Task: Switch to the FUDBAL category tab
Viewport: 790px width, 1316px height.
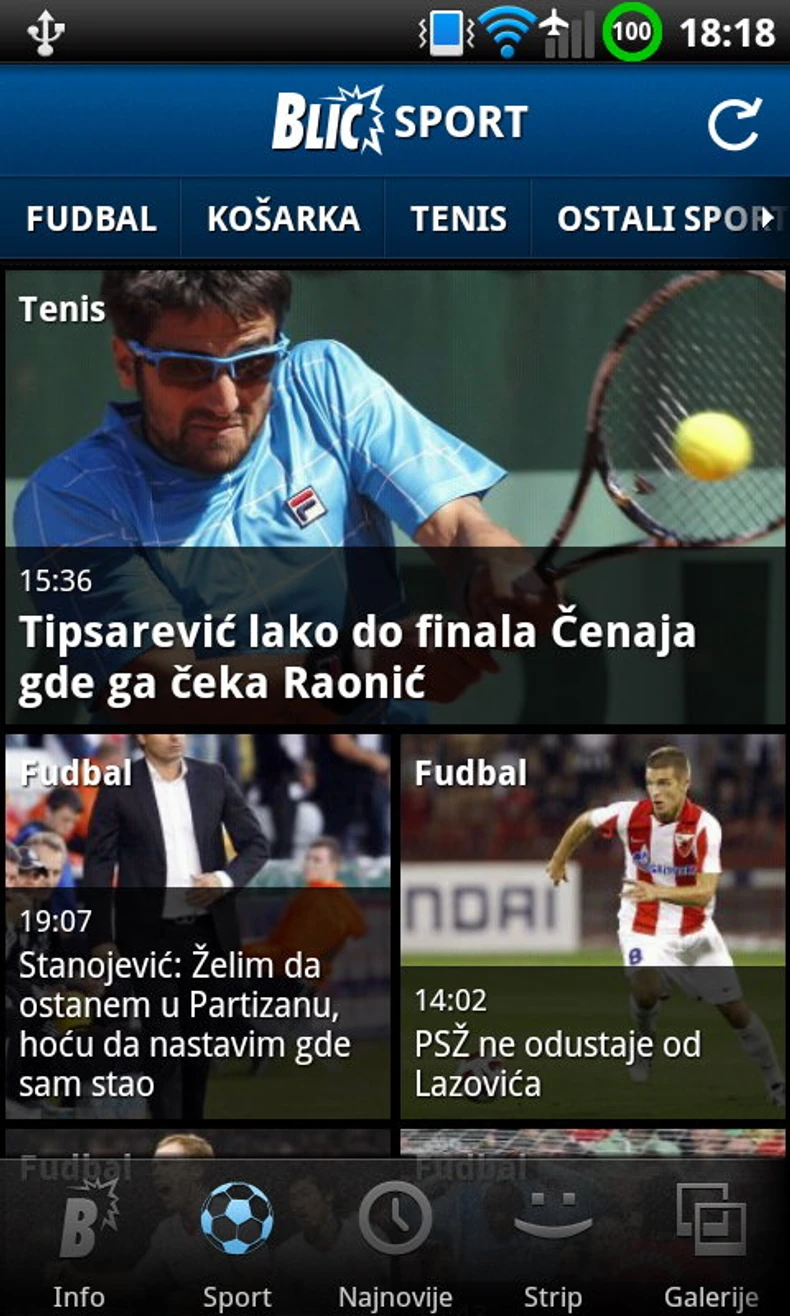Action: click(x=91, y=219)
